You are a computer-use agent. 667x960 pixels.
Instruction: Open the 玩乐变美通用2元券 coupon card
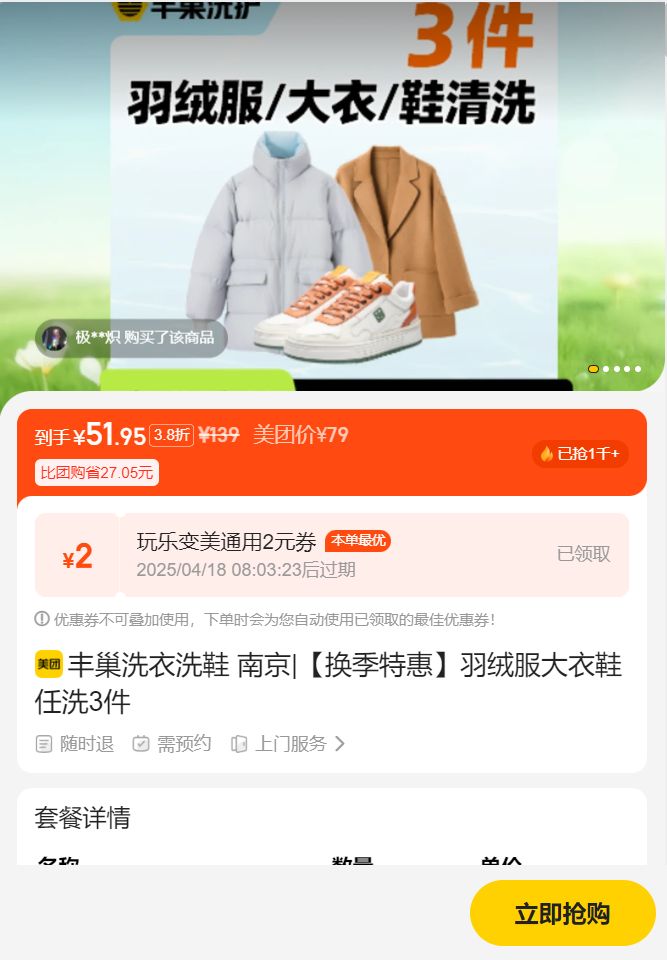pyautogui.click(x=332, y=555)
